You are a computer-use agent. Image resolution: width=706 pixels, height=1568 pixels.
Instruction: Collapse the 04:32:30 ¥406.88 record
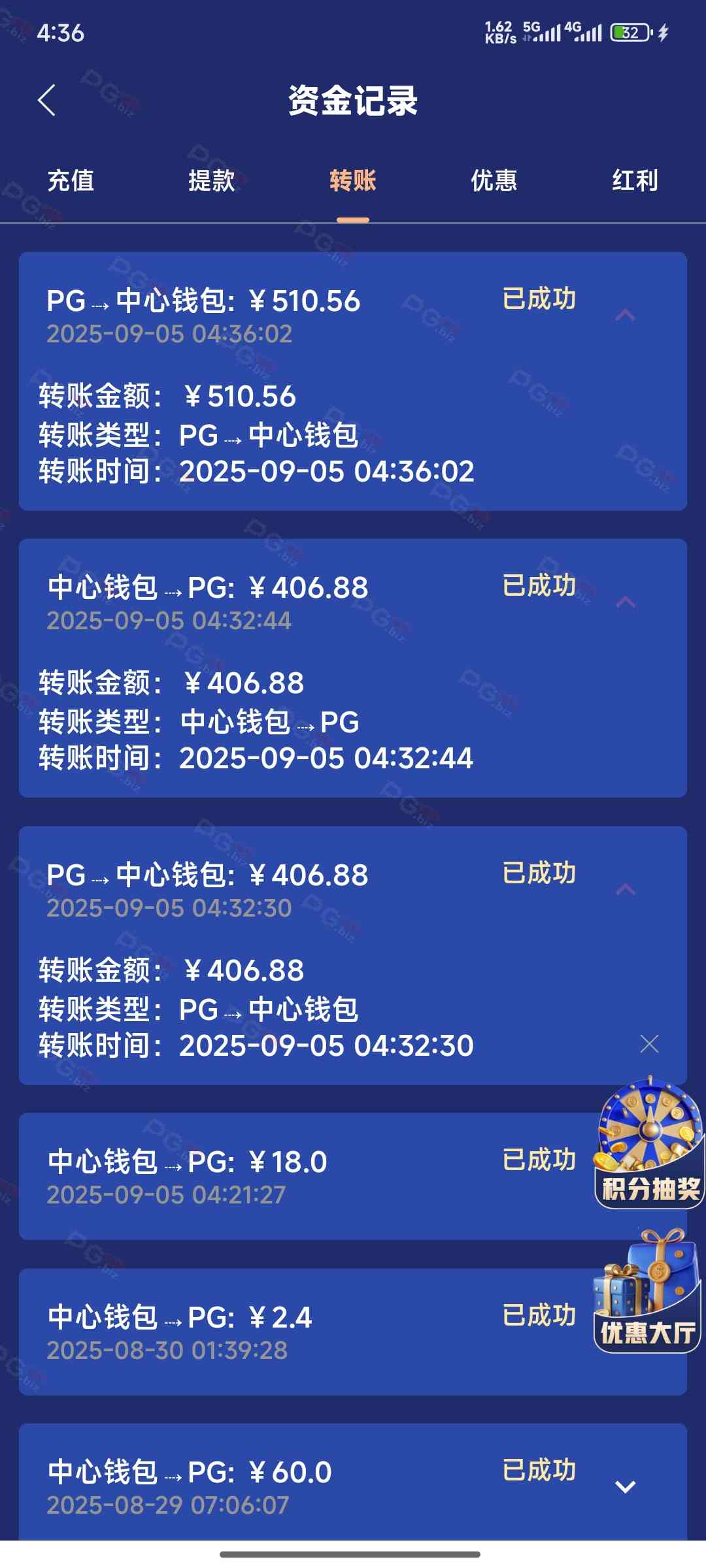pyautogui.click(x=625, y=889)
